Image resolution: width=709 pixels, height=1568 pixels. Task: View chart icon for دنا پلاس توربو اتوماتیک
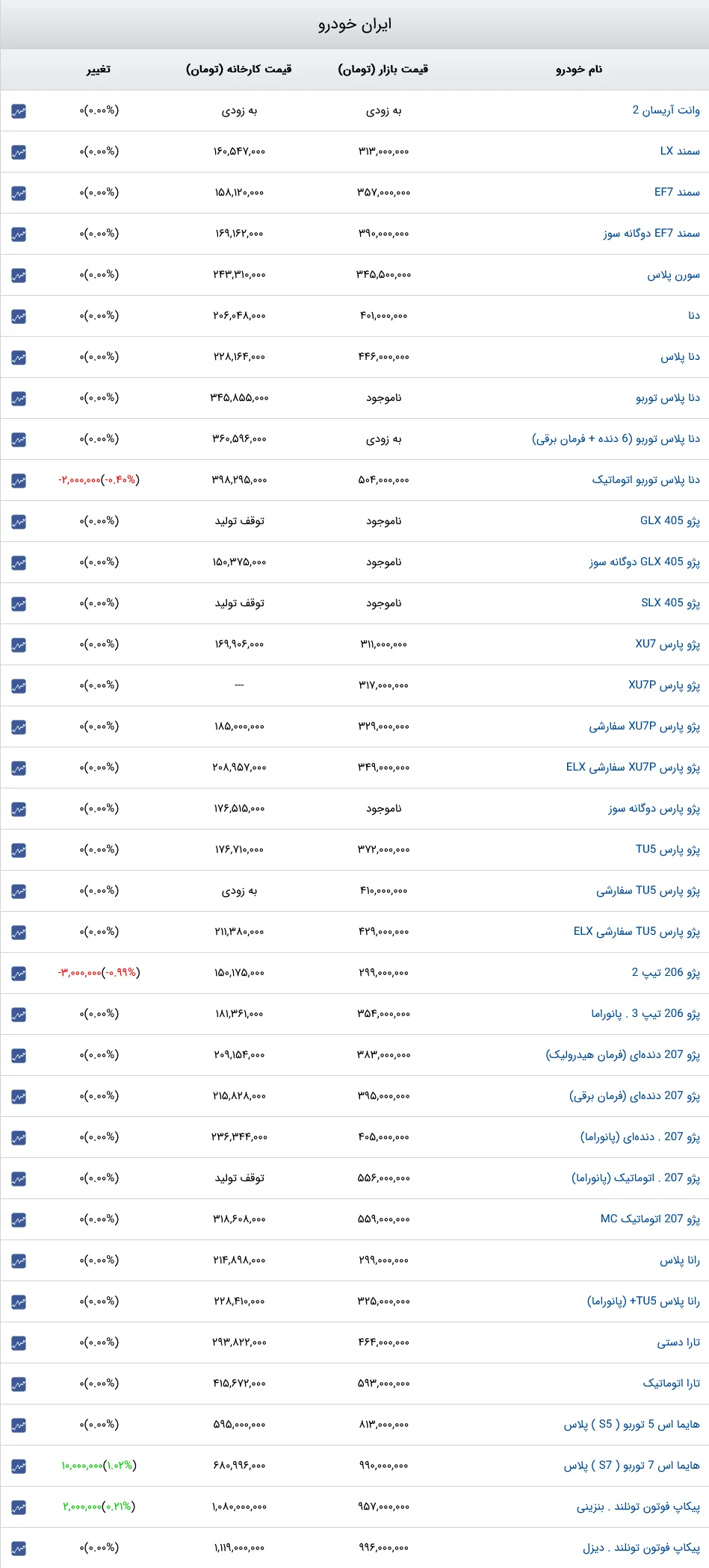[19, 481]
